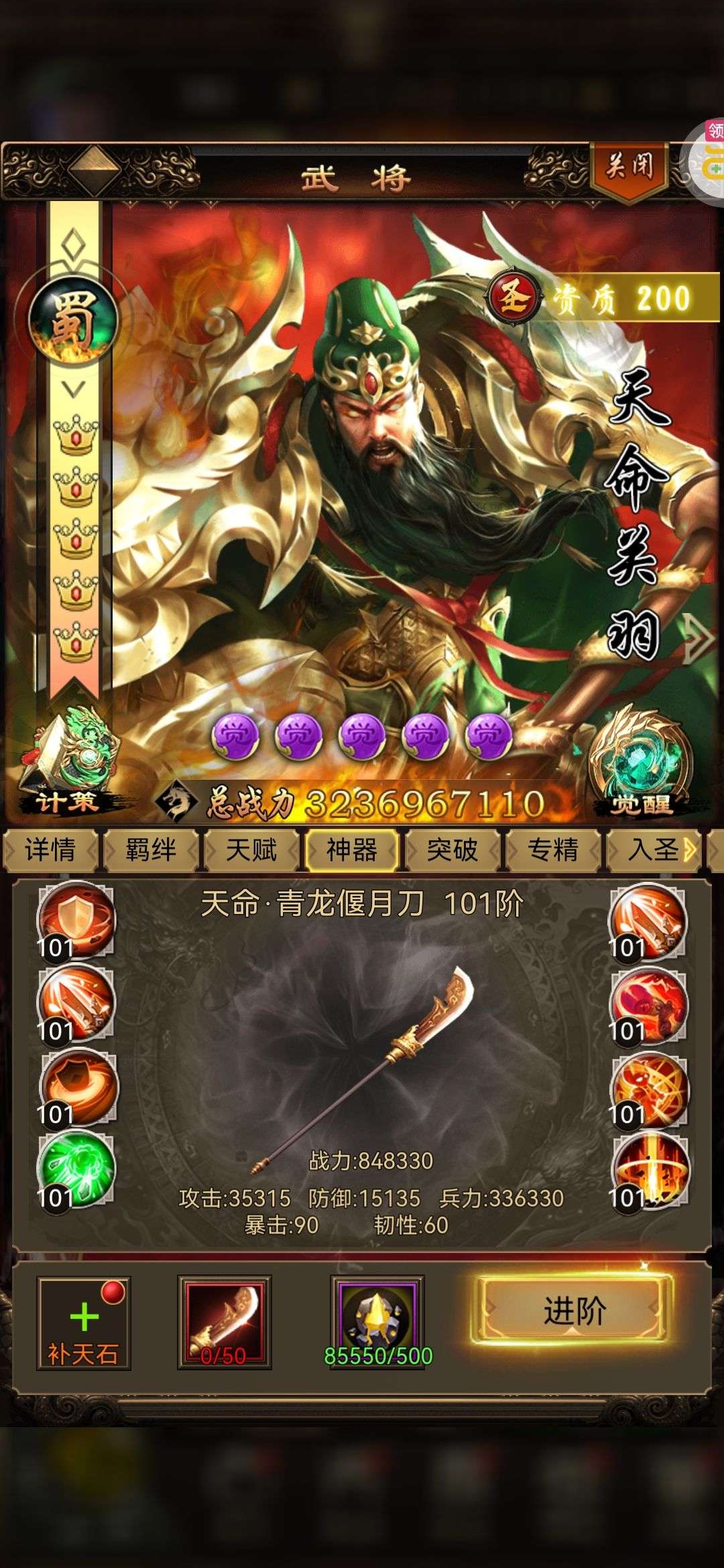
Task: Select the 神器 tab
Action: click(352, 850)
